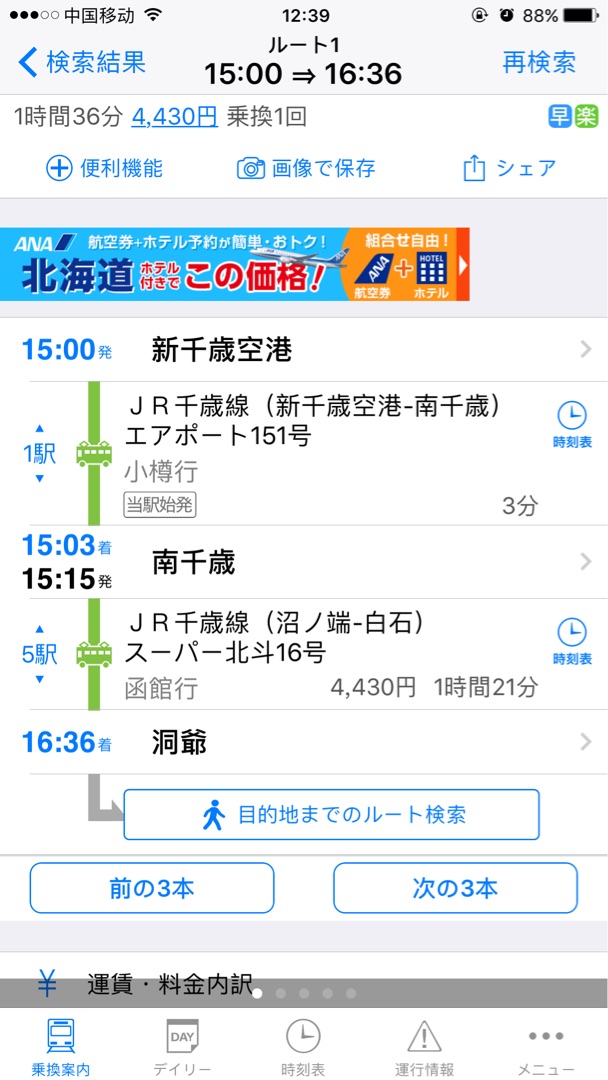The image size is (608, 1080).
Task: Expand the 1駅 stops list
Action: pyautogui.click(x=39, y=454)
